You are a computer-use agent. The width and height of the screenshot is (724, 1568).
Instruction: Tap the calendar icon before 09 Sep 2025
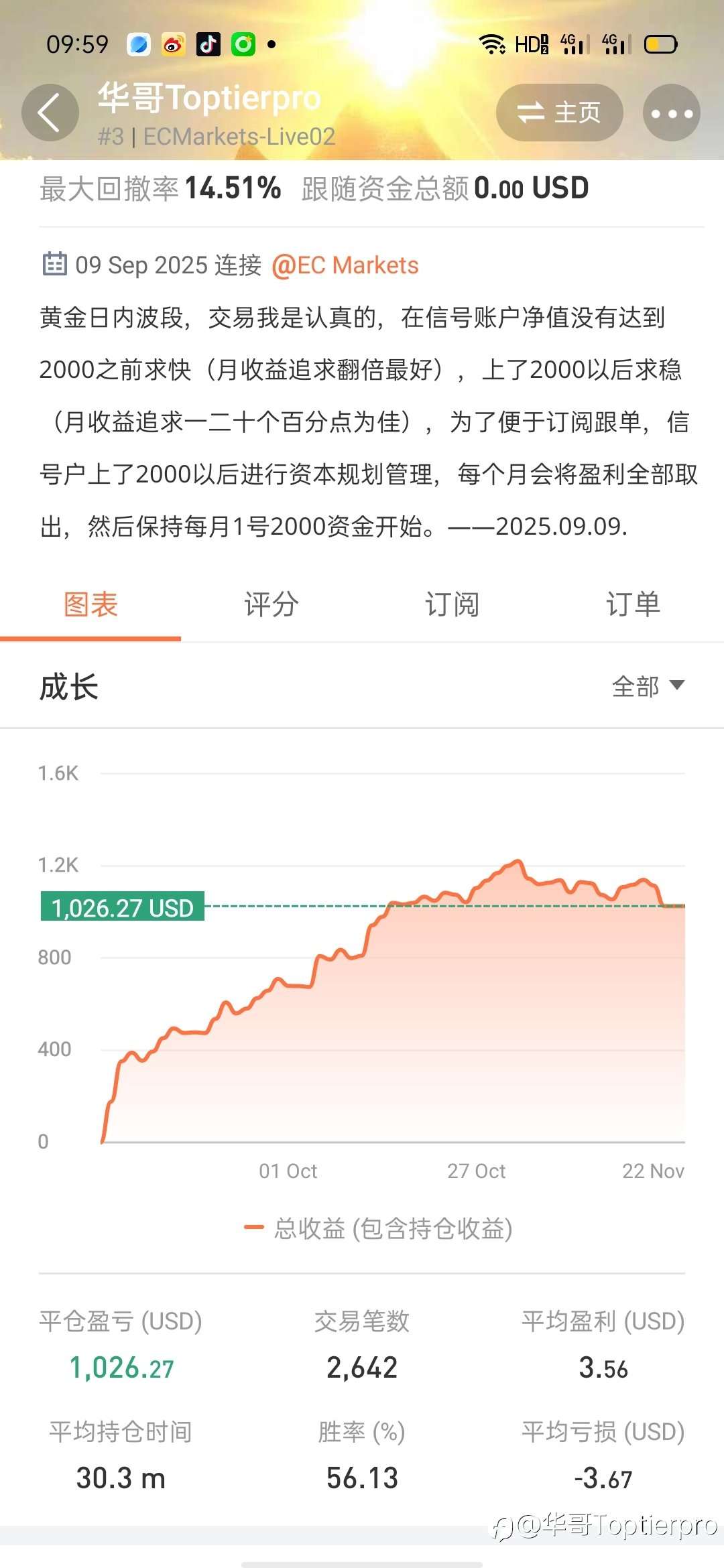[55, 264]
